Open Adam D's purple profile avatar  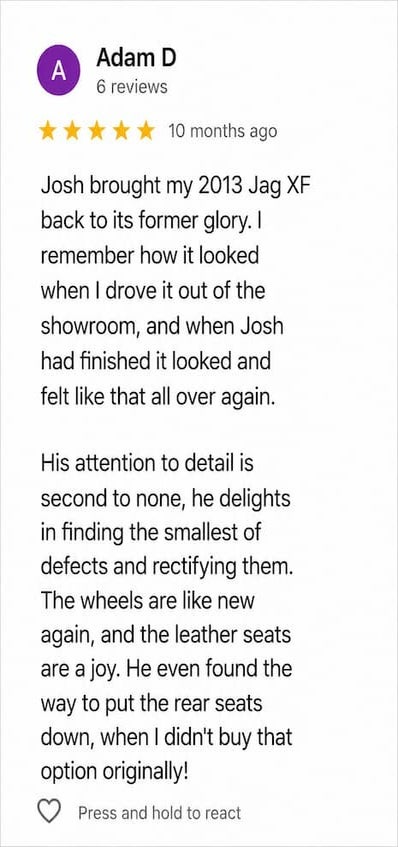point(59,70)
